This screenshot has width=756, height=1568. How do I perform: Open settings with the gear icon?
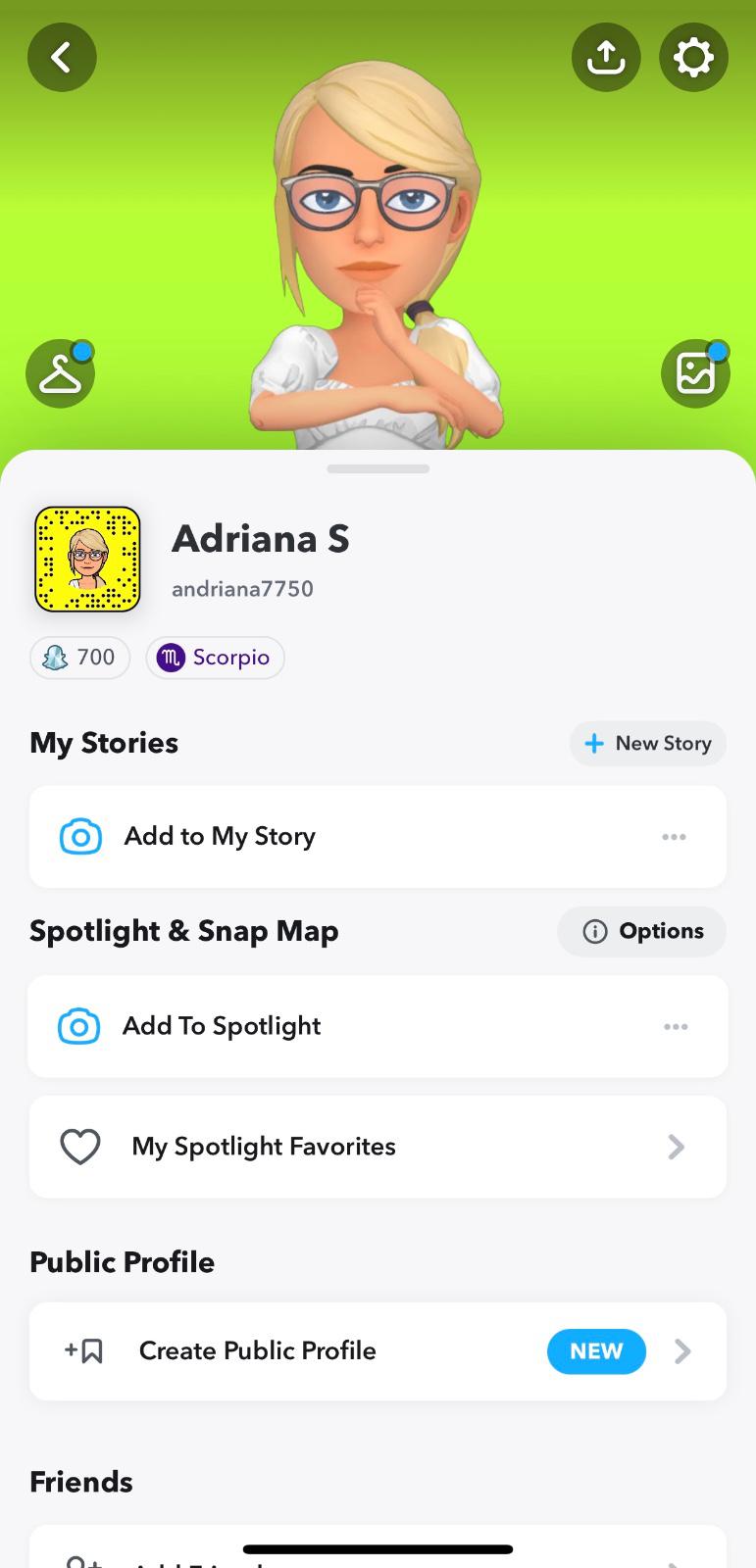(x=693, y=58)
